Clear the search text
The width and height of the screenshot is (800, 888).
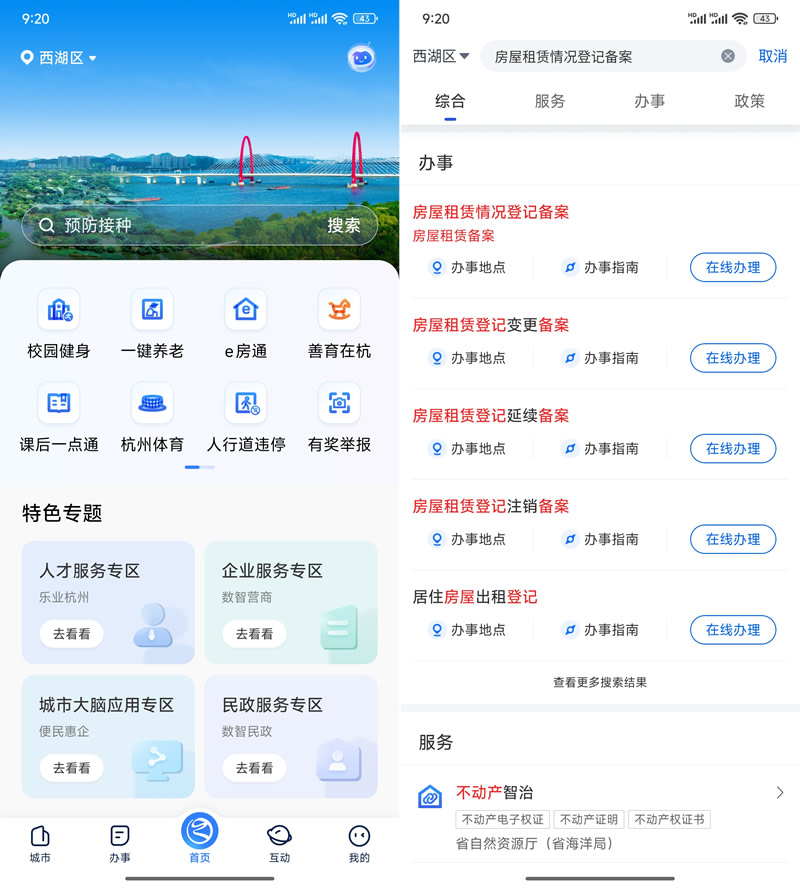pos(728,56)
